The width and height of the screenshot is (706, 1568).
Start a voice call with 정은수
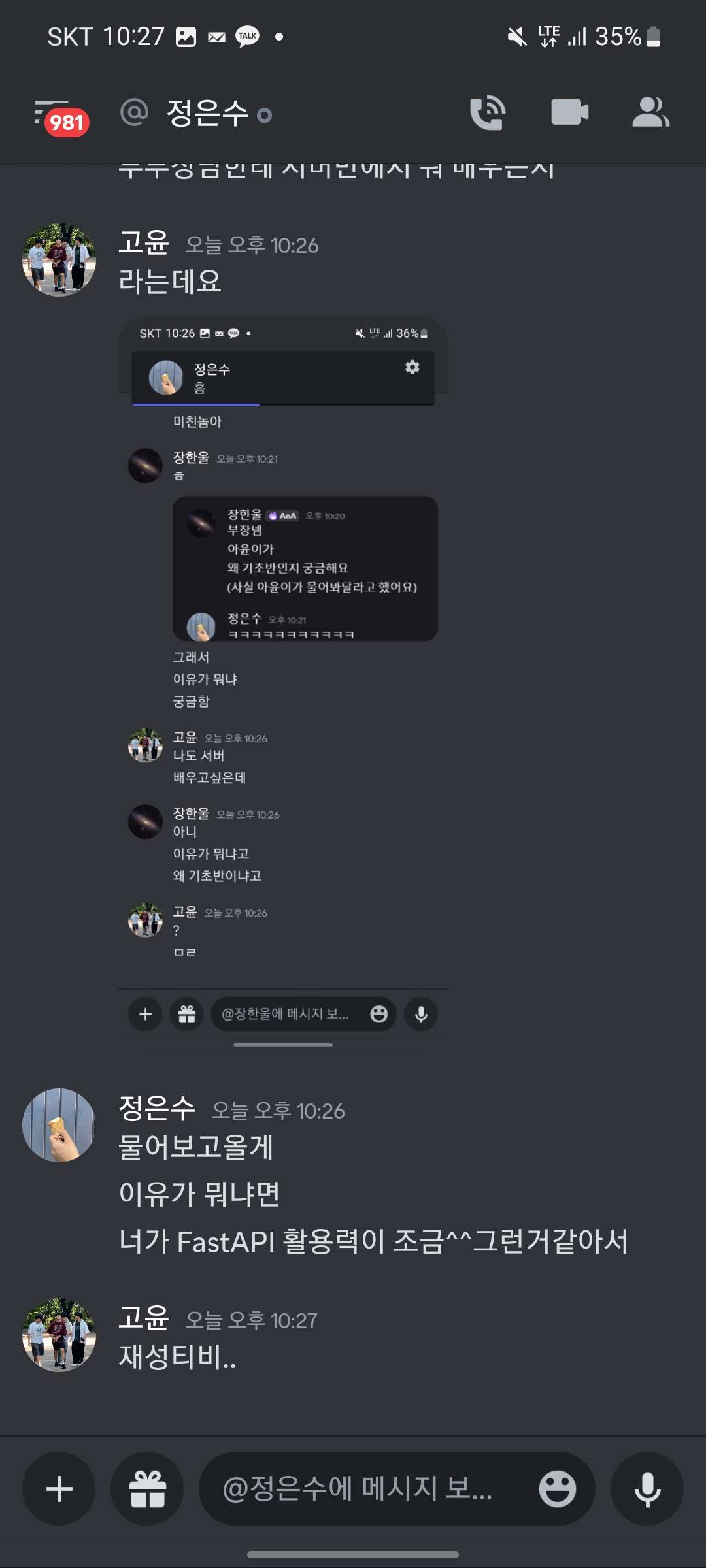[x=488, y=113]
